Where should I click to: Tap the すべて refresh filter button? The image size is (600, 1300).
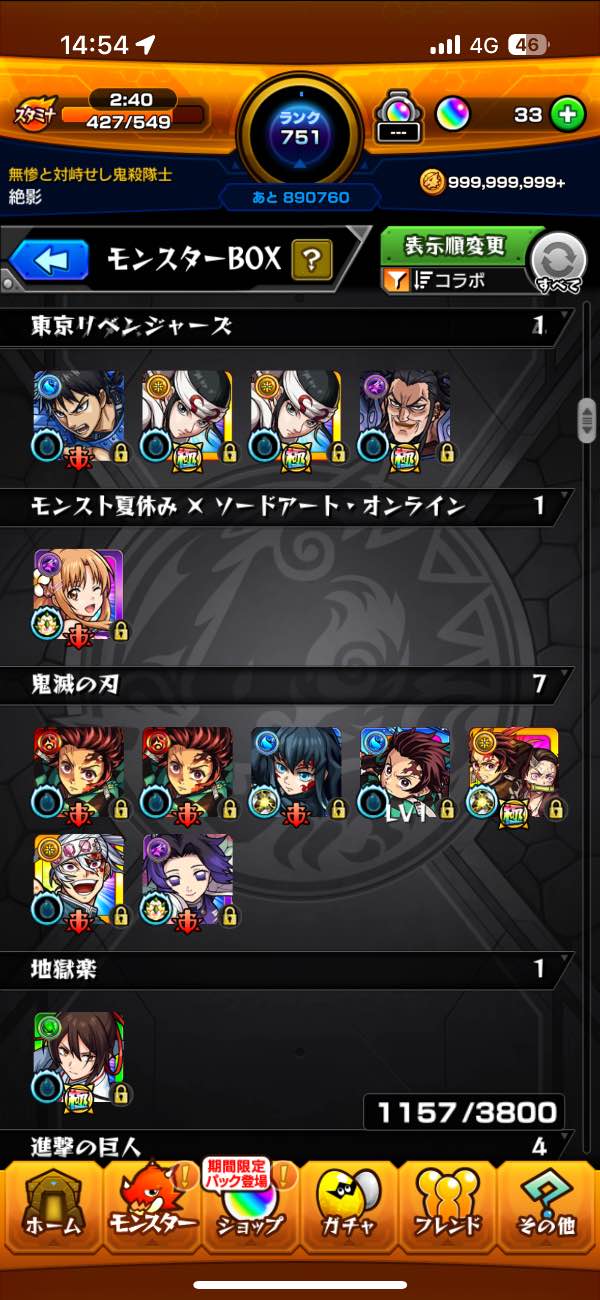coord(558,264)
